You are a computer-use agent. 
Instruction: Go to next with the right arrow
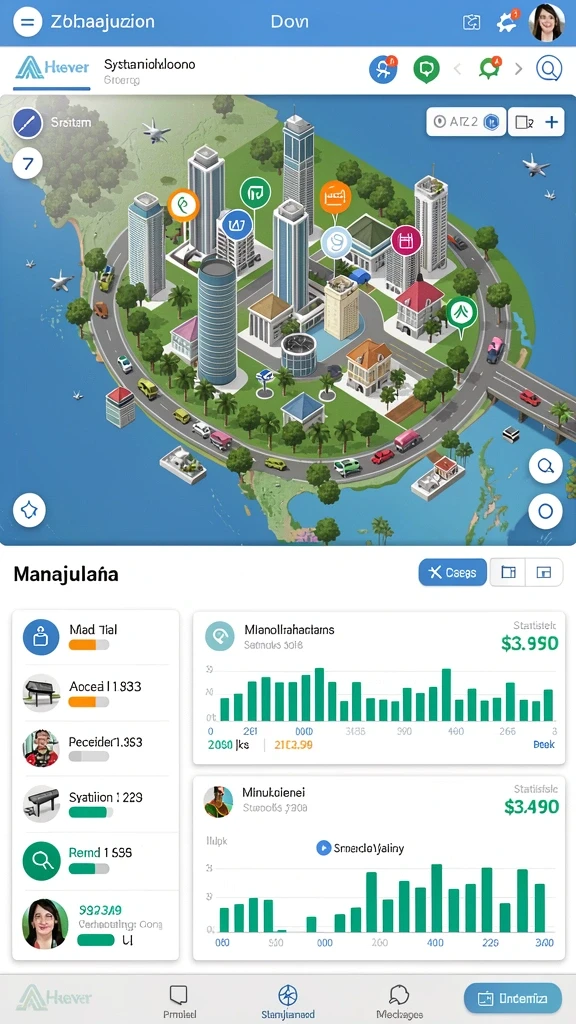pyautogui.click(x=519, y=68)
